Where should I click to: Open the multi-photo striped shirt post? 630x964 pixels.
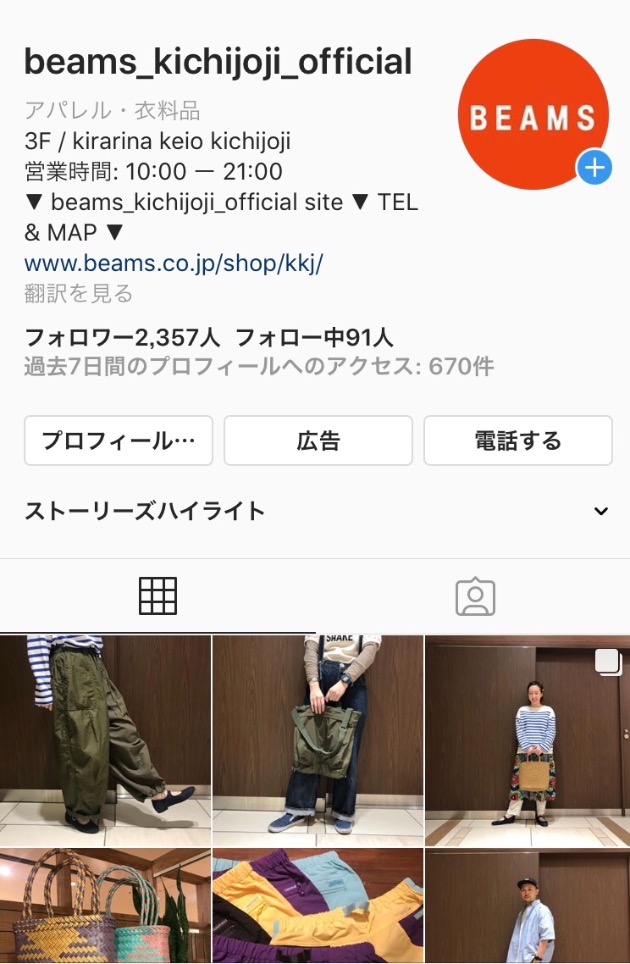(x=527, y=740)
